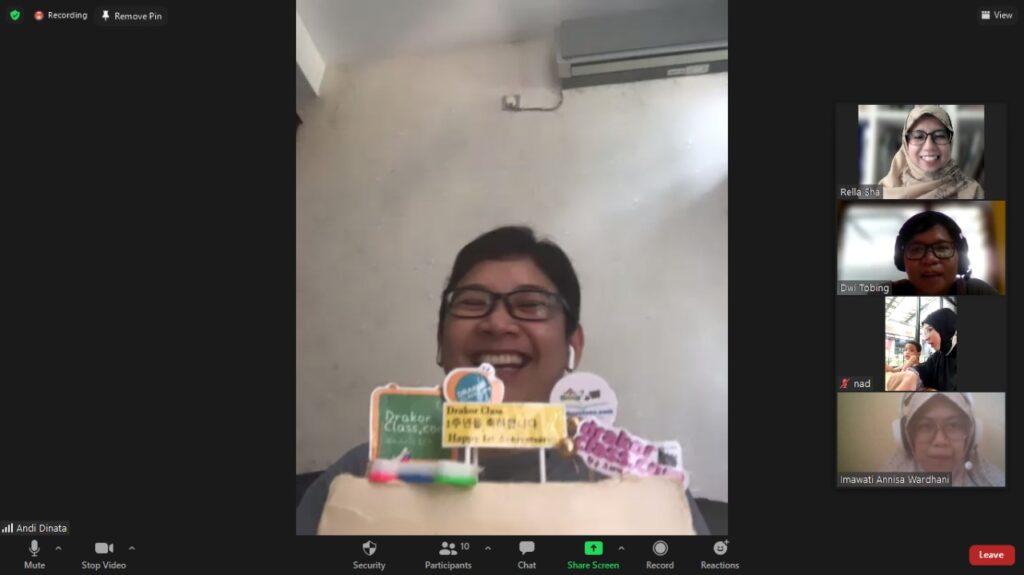Leave the meeting
This screenshot has width=1024, height=575.
click(x=991, y=555)
